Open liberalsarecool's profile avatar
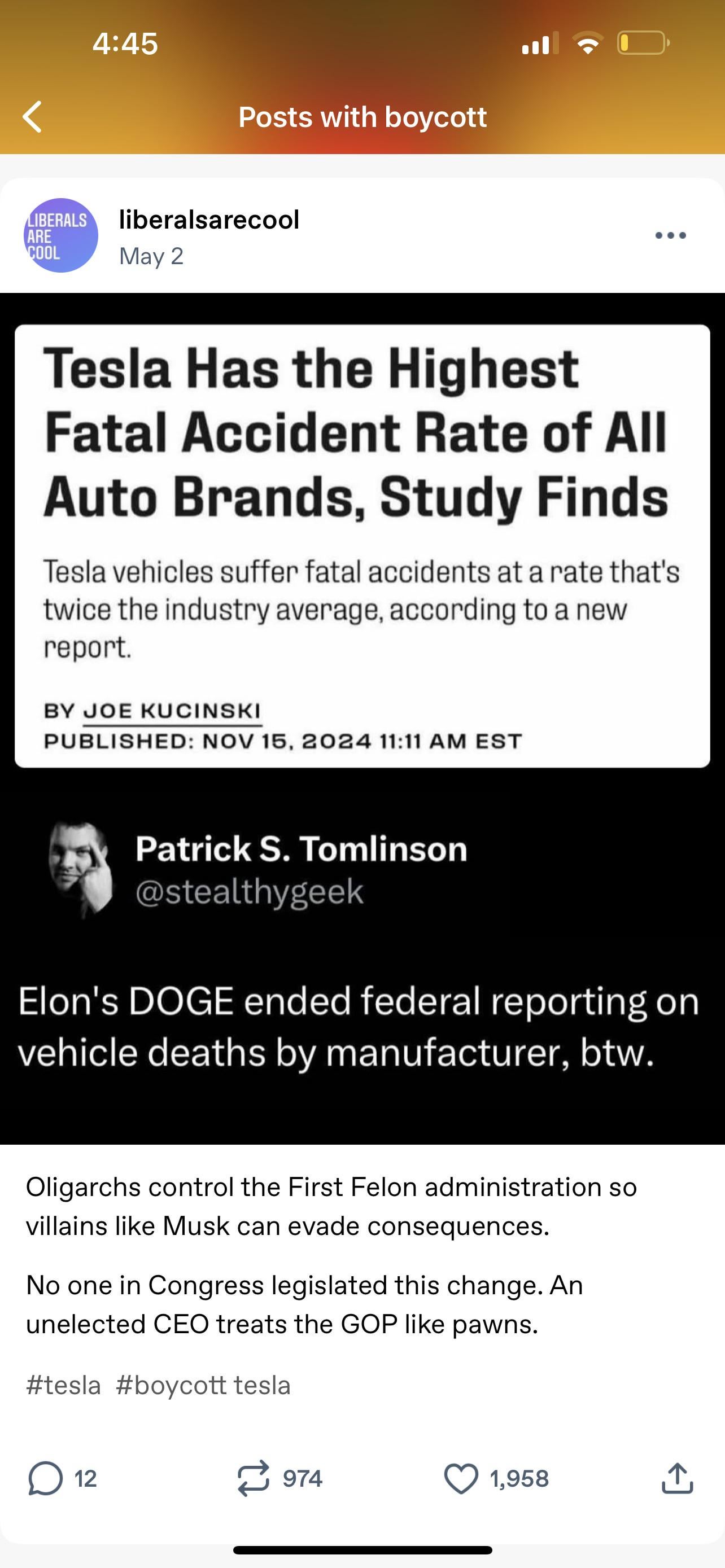725x1568 pixels. (x=61, y=235)
